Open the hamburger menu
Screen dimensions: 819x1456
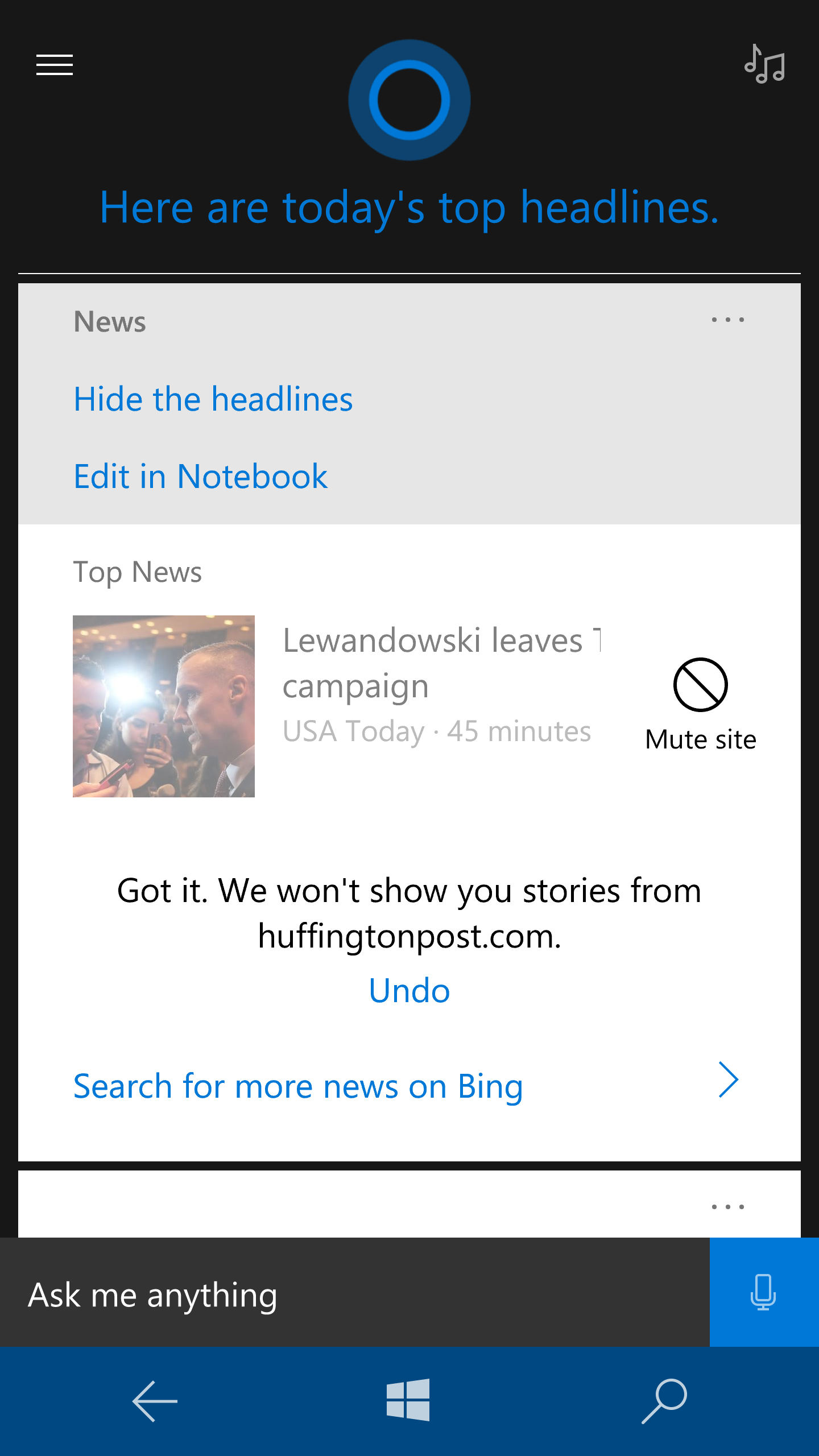55,65
